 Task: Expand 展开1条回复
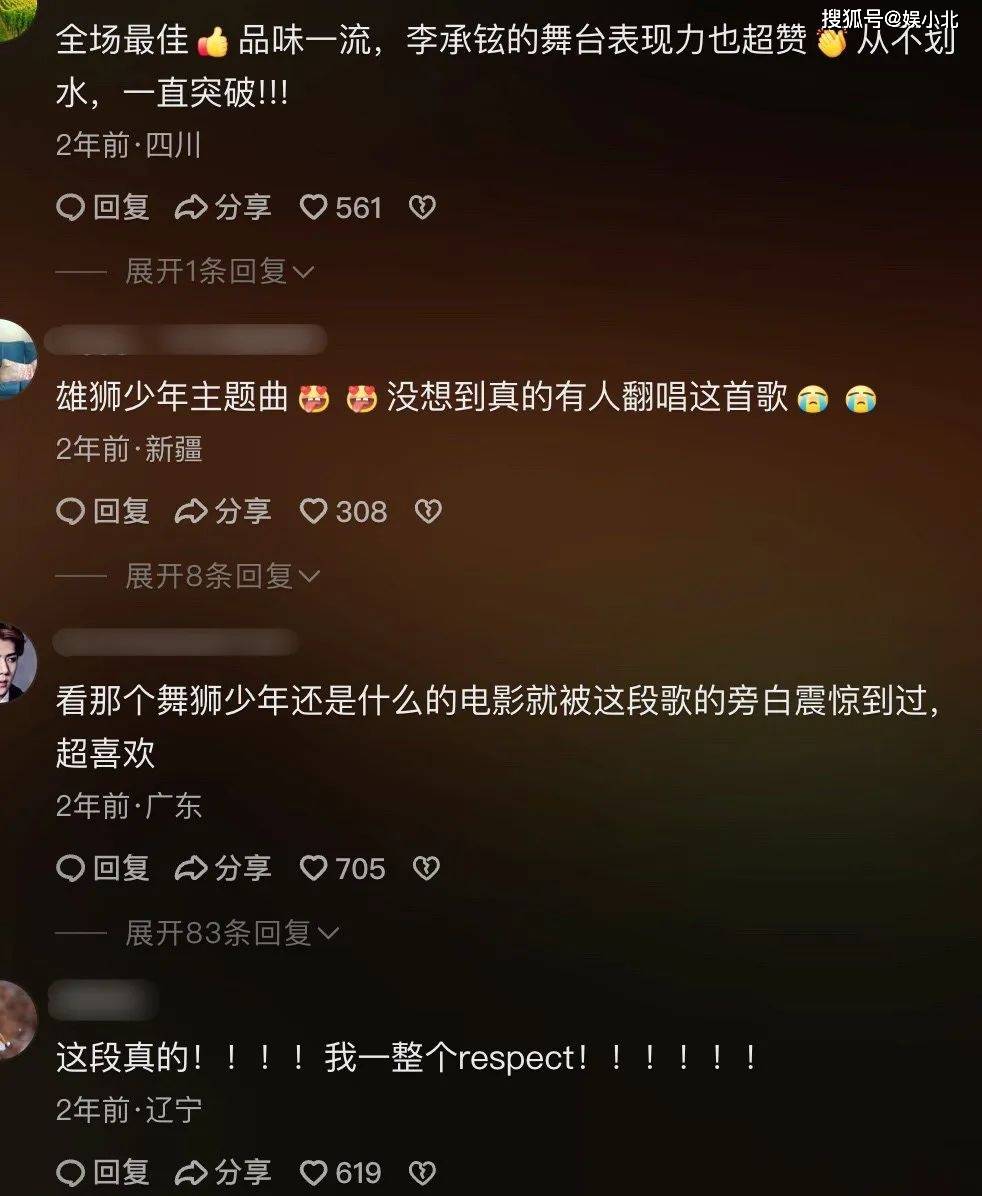click(x=219, y=271)
